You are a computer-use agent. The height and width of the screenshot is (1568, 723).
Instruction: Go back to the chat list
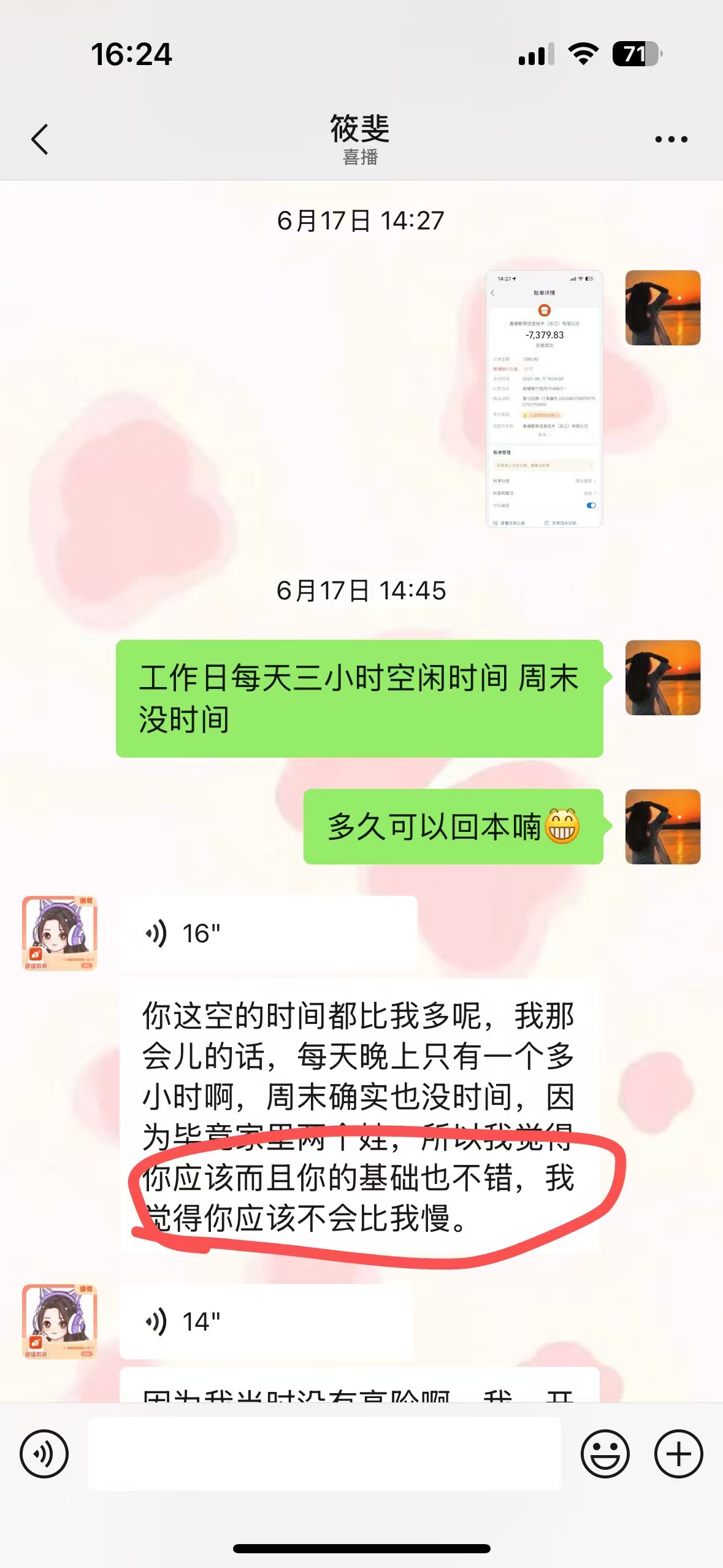pyautogui.click(x=40, y=139)
